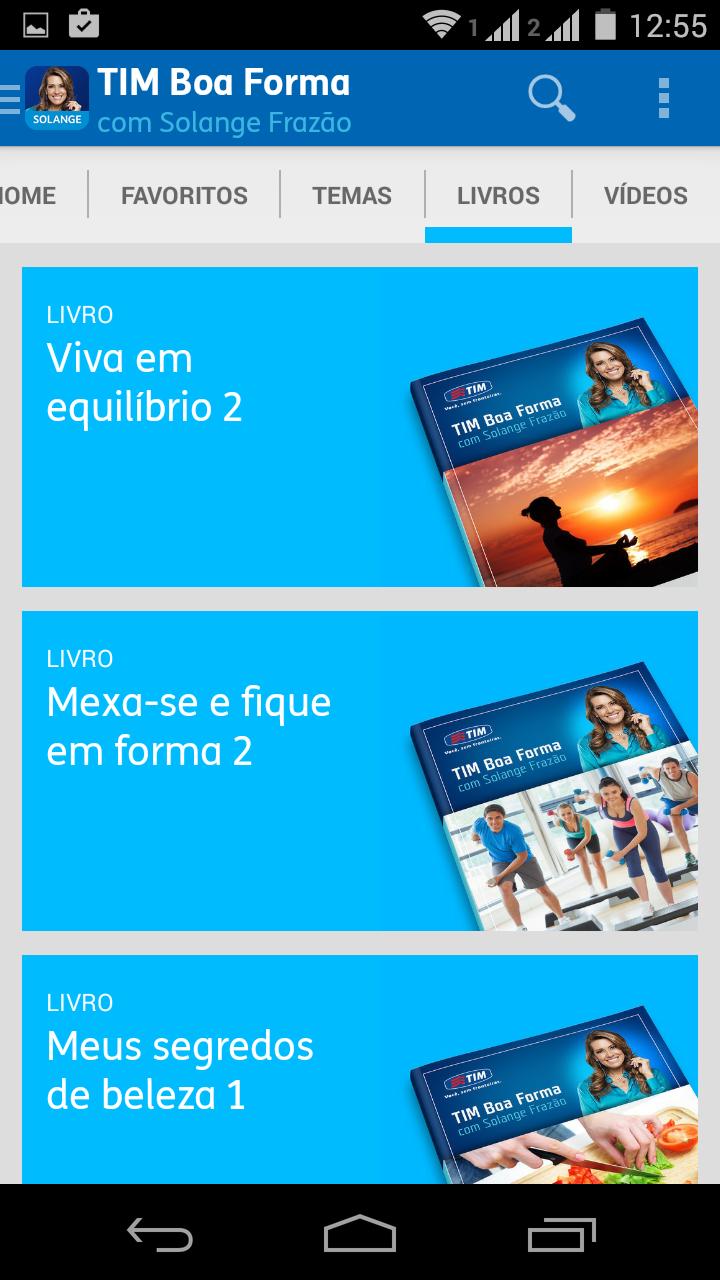Open recent apps with the recents icon
The height and width of the screenshot is (1280, 720).
point(560,1237)
